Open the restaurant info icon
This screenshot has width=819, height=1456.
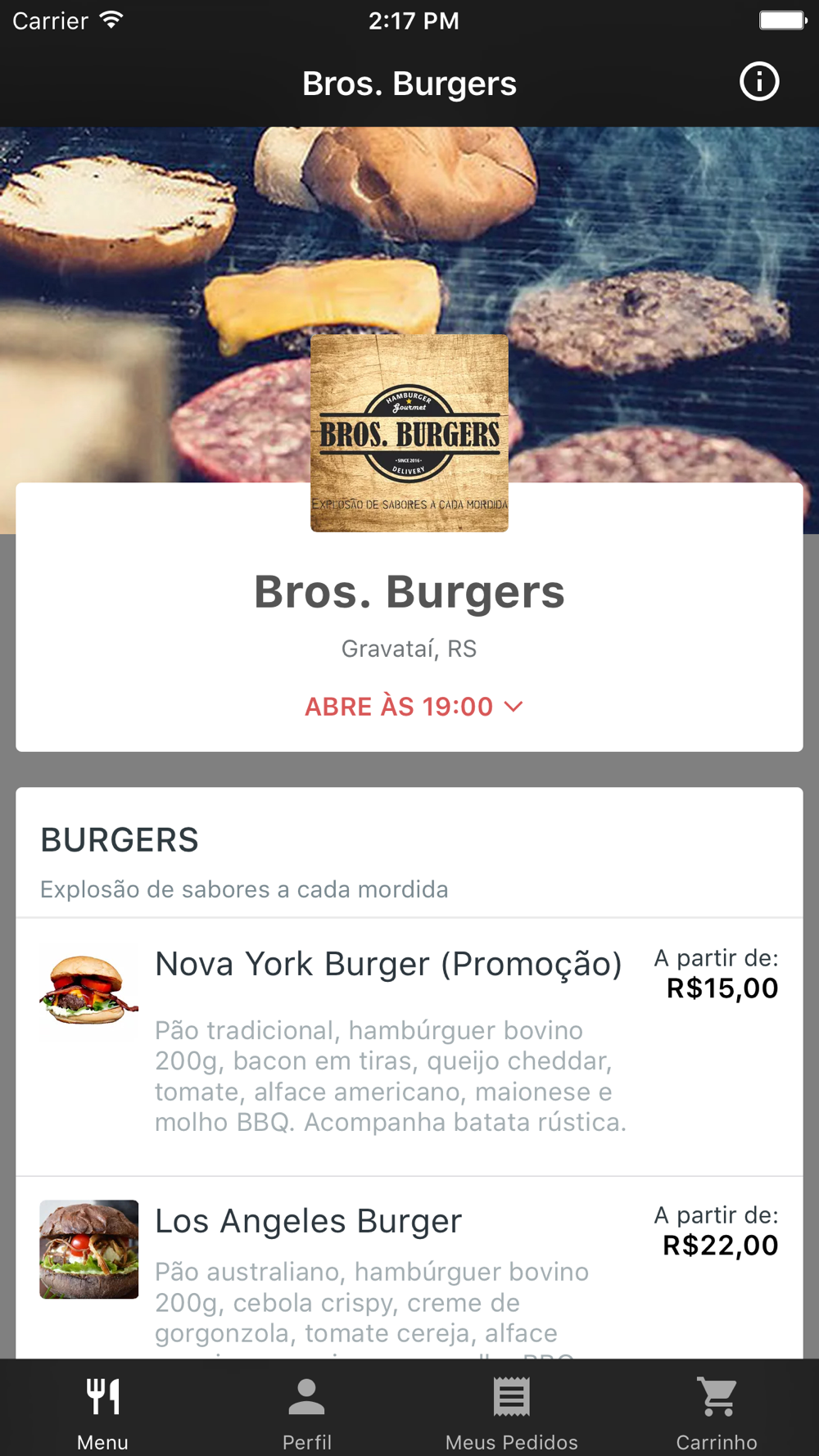click(x=759, y=82)
